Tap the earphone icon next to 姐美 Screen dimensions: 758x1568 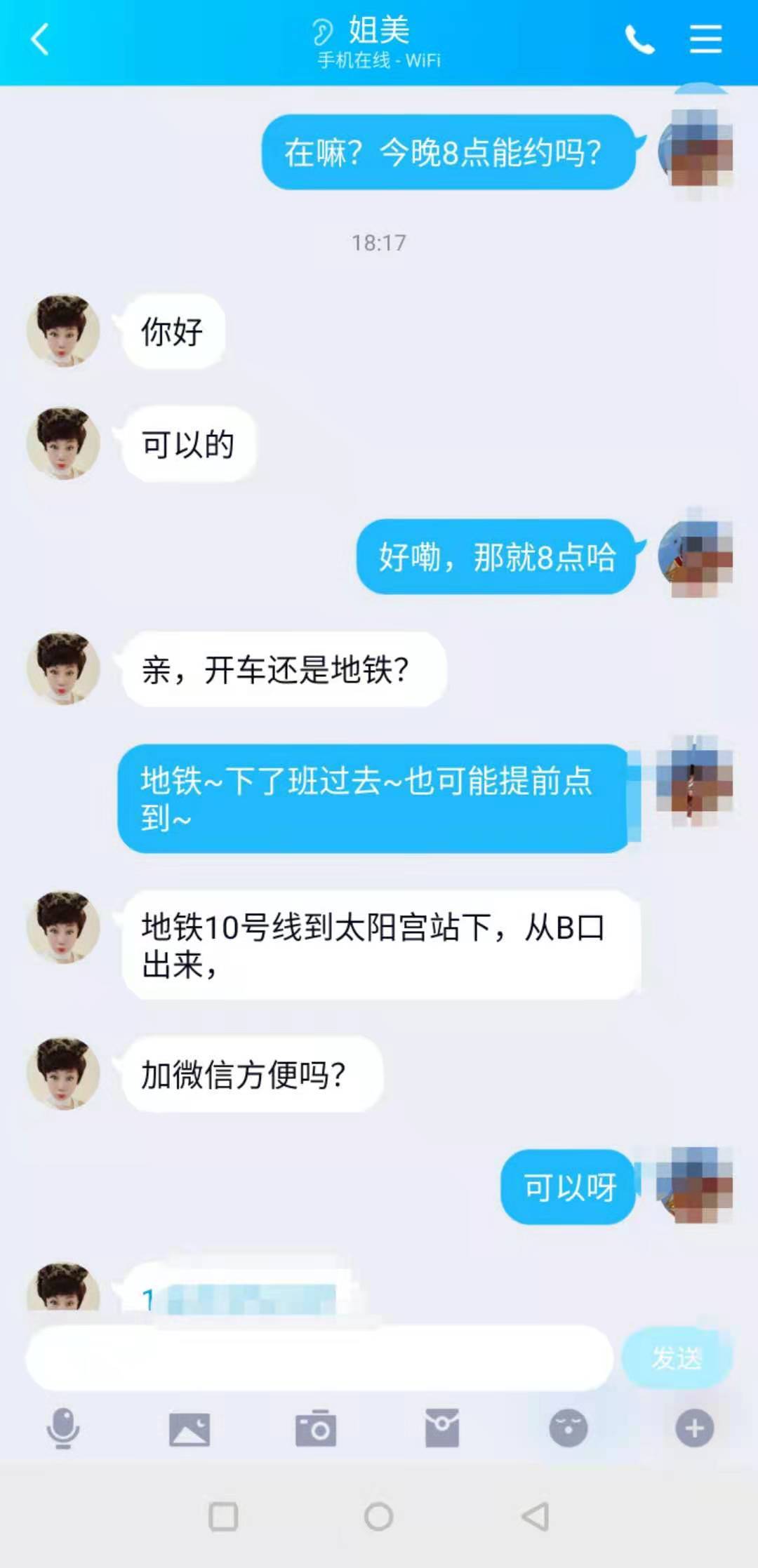point(322,32)
